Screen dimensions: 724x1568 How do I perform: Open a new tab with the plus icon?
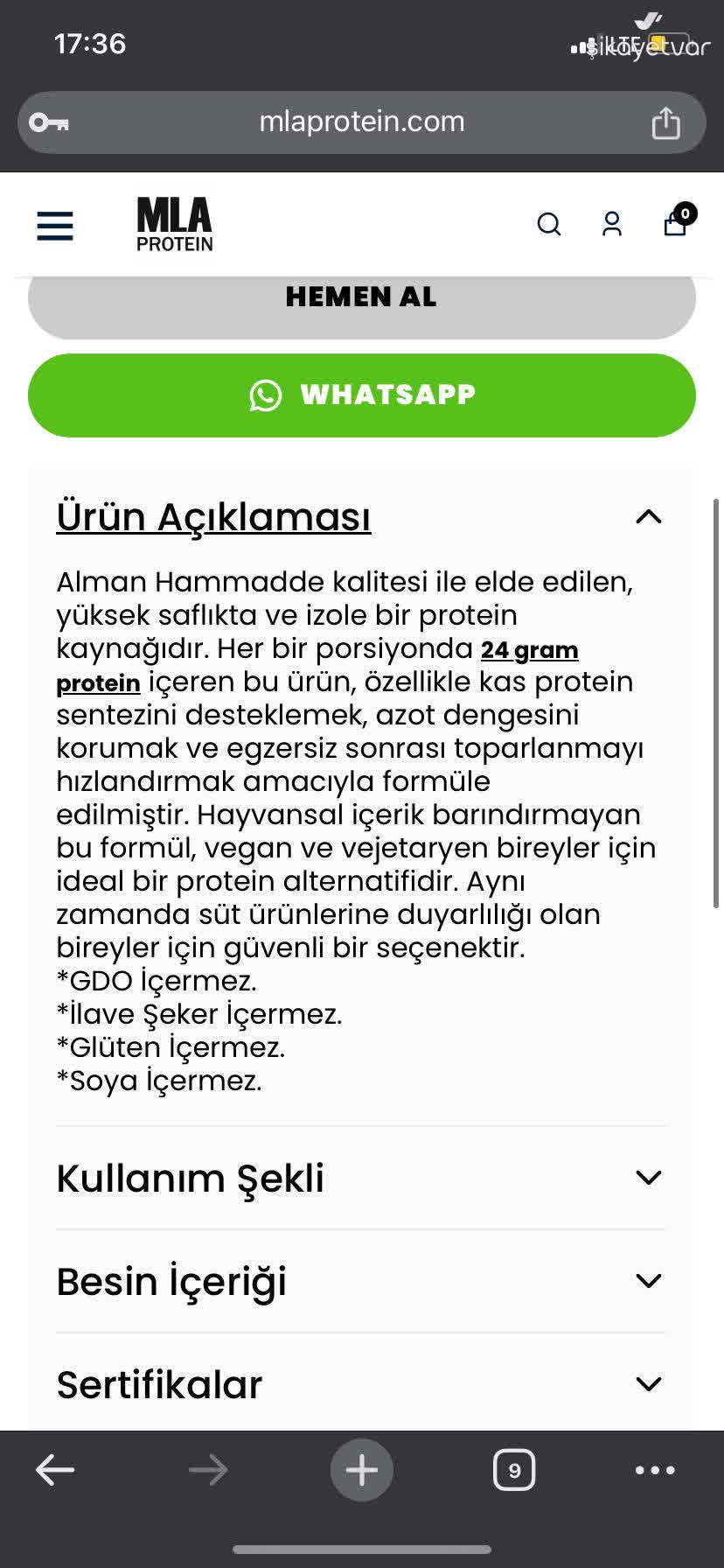[x=362, y=1470]
